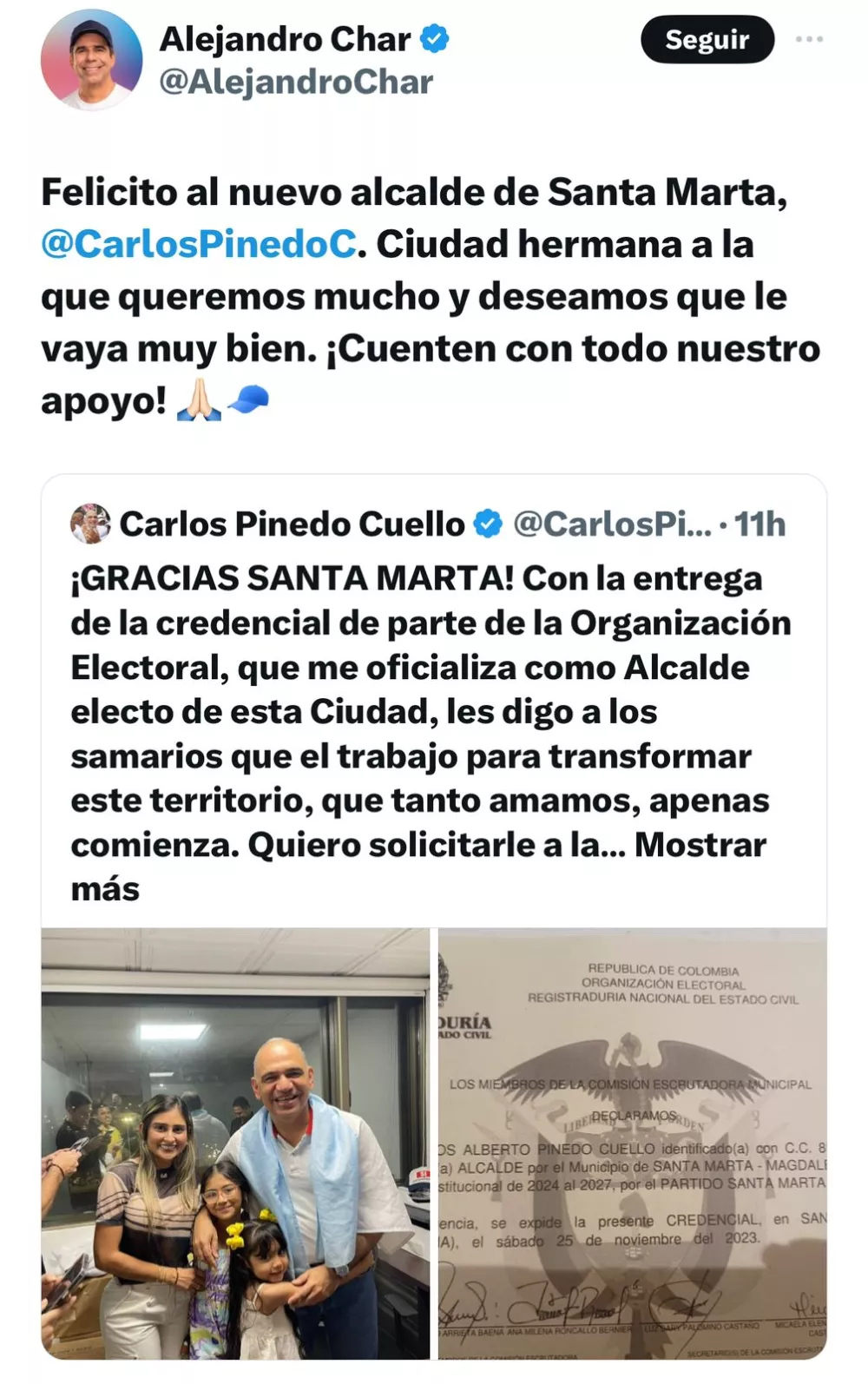Open the @AlejandroChar handle profile

pyautogui.click(x=295, y=82)
